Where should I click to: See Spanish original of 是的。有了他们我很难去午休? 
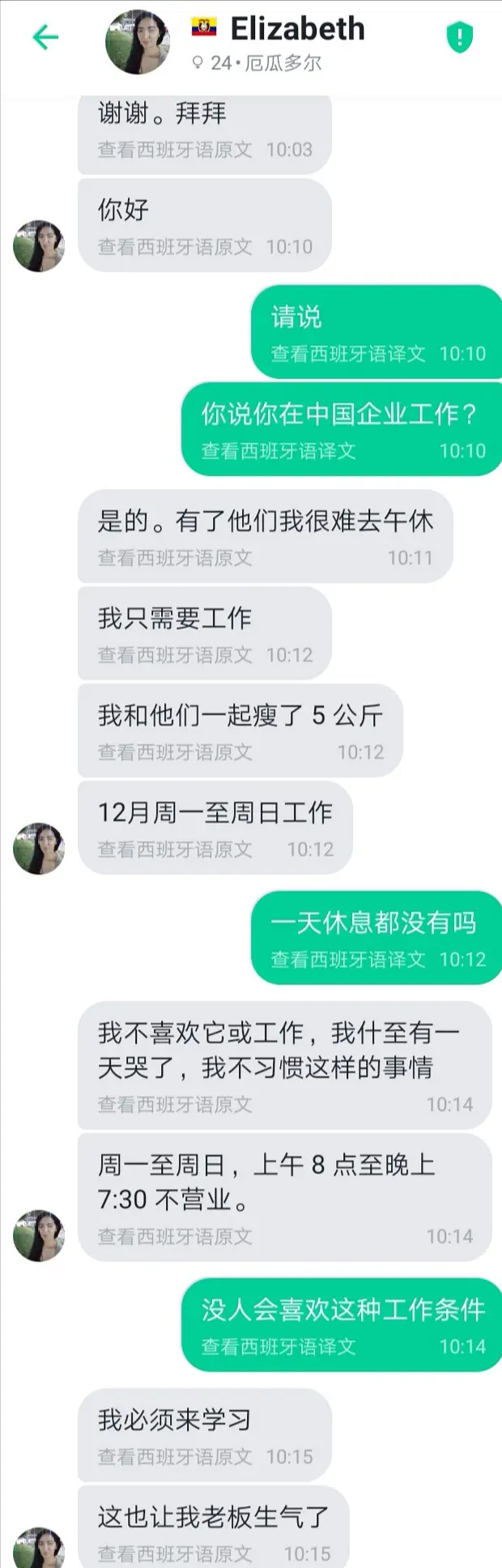(175, 558)
